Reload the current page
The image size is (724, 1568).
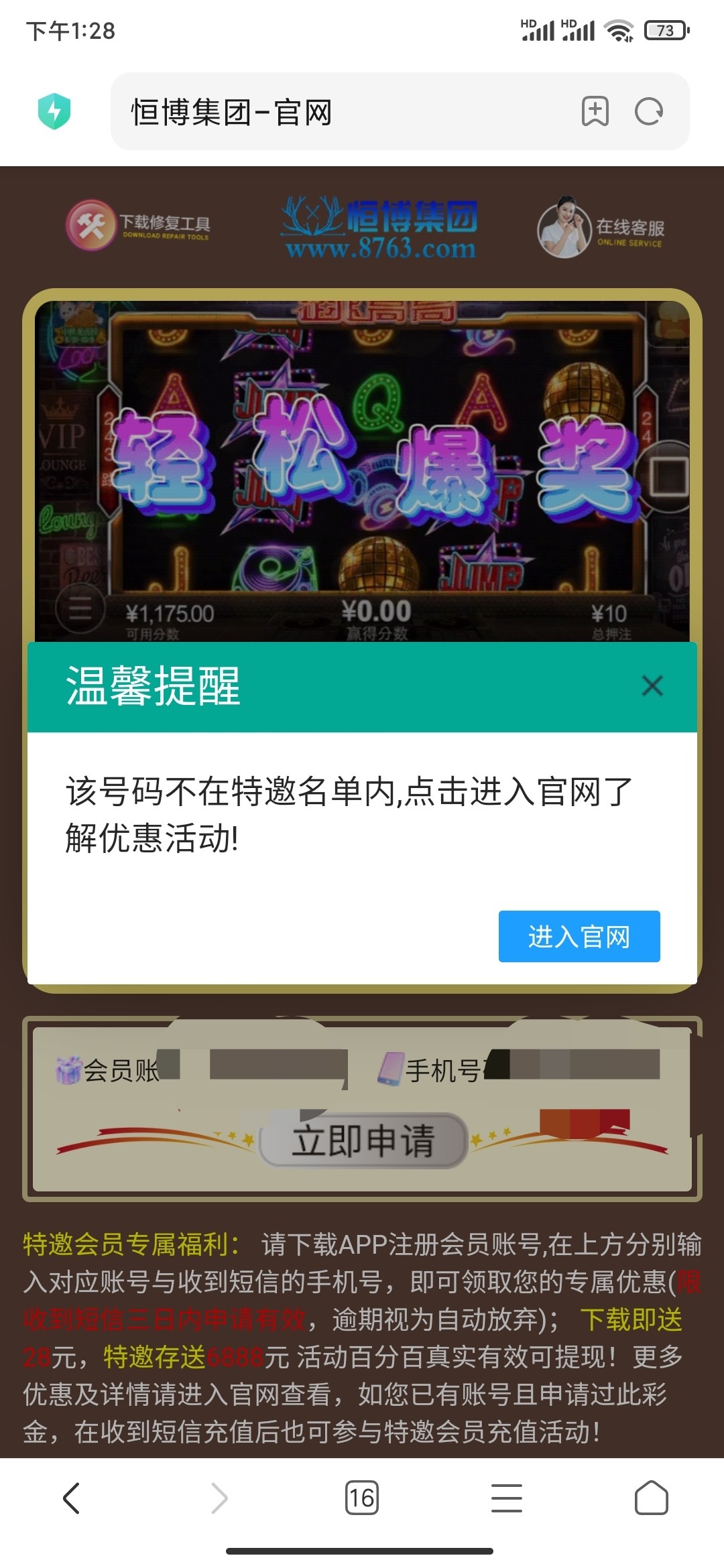tap(648, 111)
